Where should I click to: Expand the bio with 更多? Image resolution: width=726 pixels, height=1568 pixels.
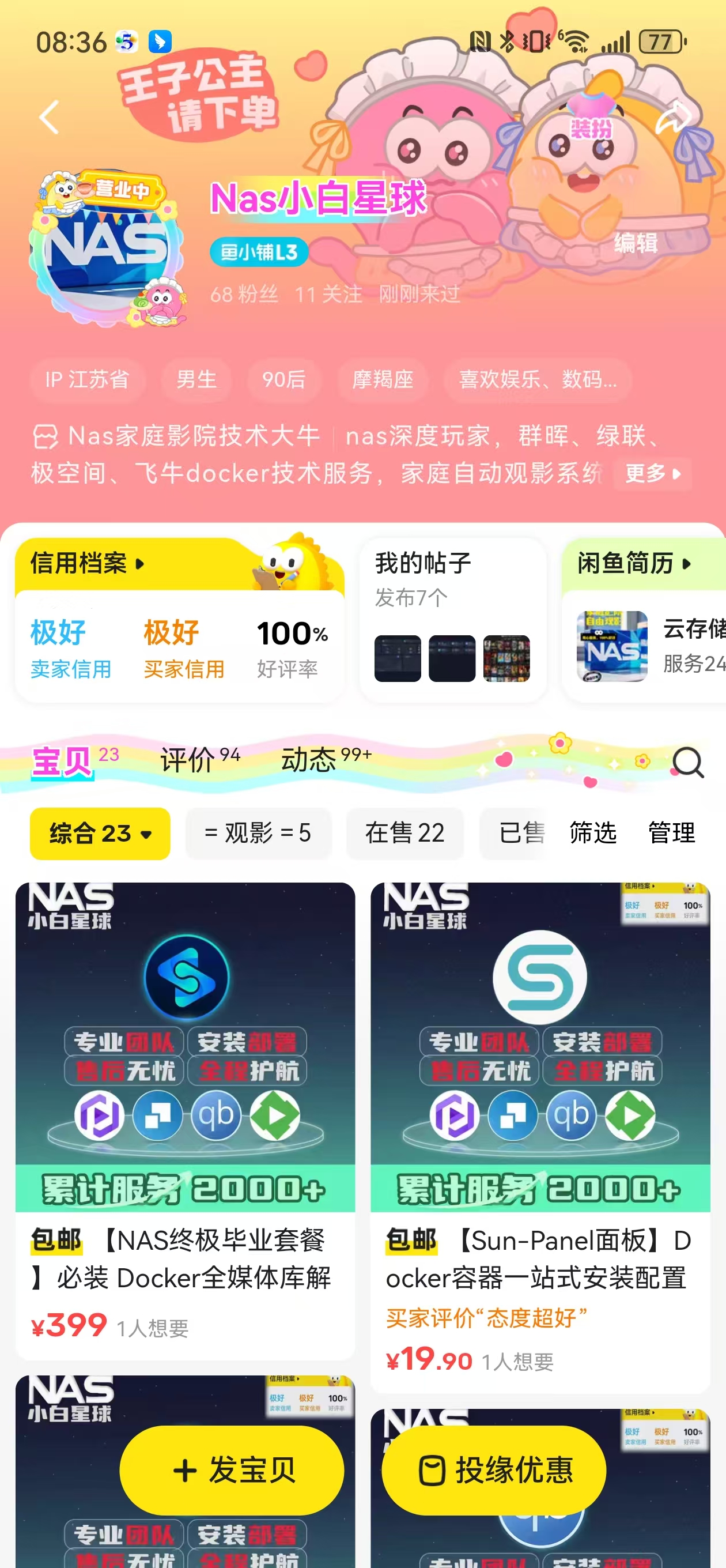(x=652, y=473)
